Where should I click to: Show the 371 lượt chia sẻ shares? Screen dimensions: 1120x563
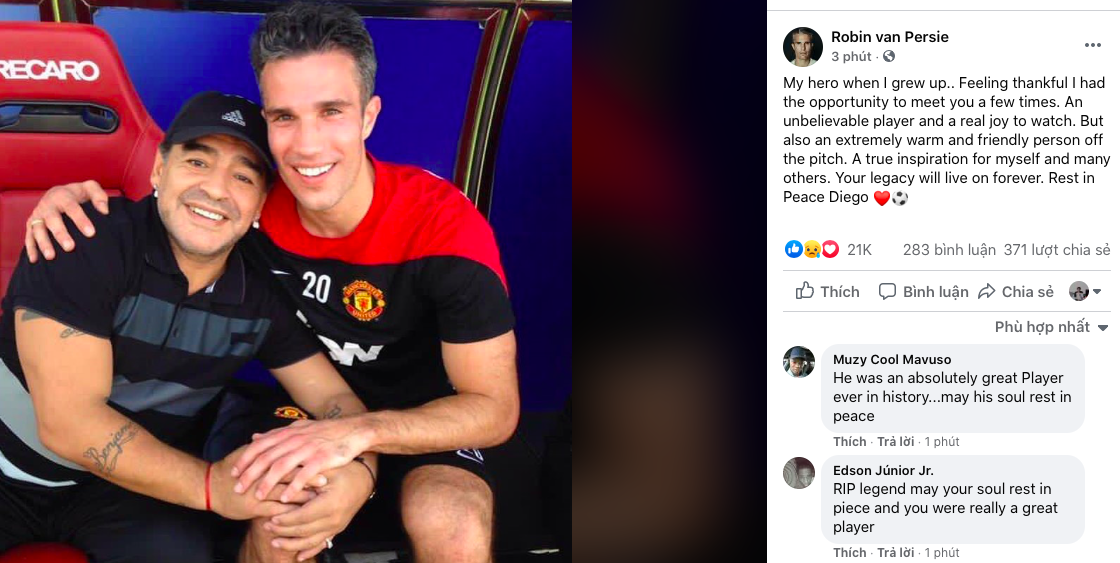point(1057,249)
